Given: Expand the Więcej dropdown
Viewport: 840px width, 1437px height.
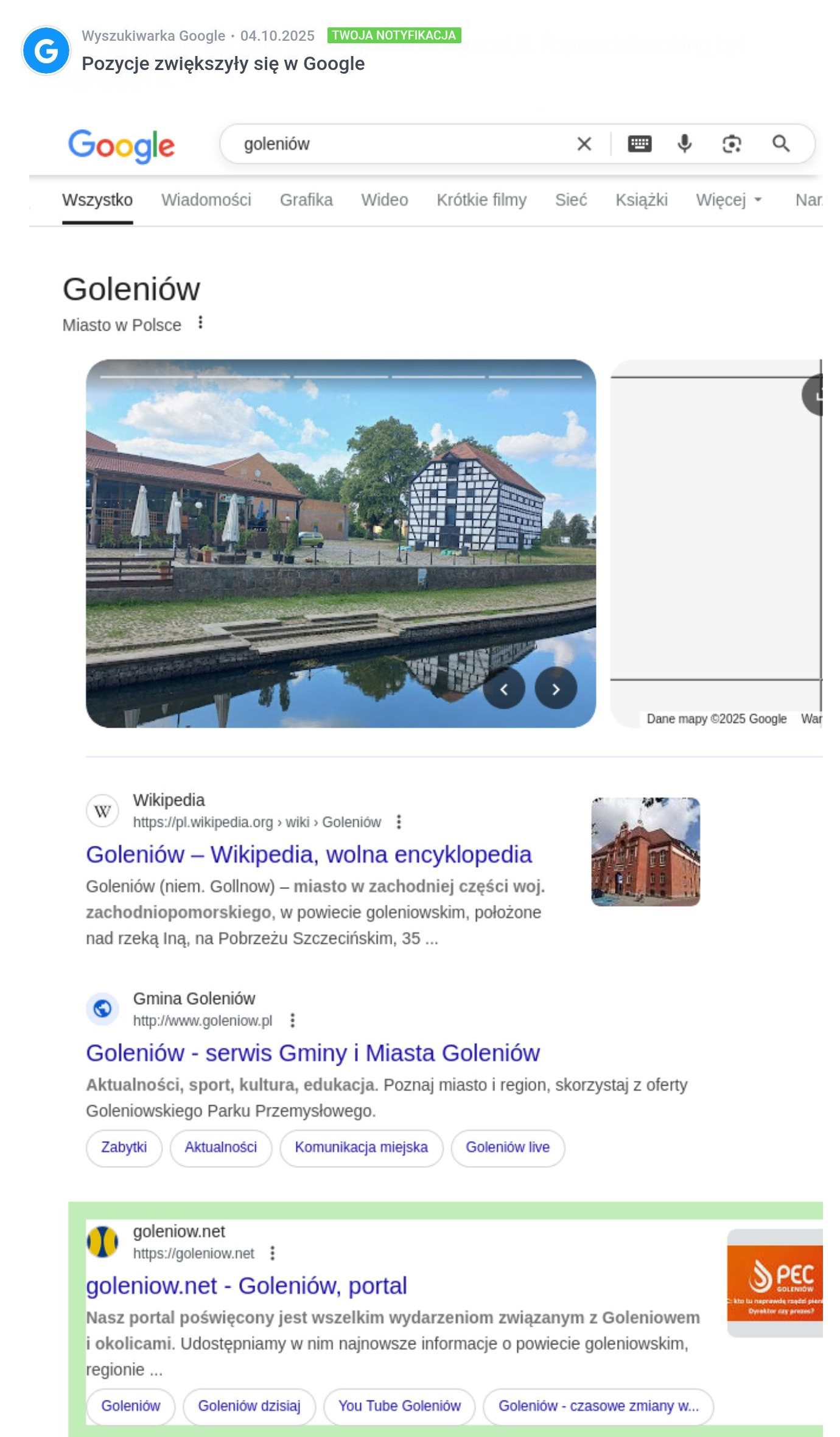Looking at the screenshot, I should pos(729,200).
